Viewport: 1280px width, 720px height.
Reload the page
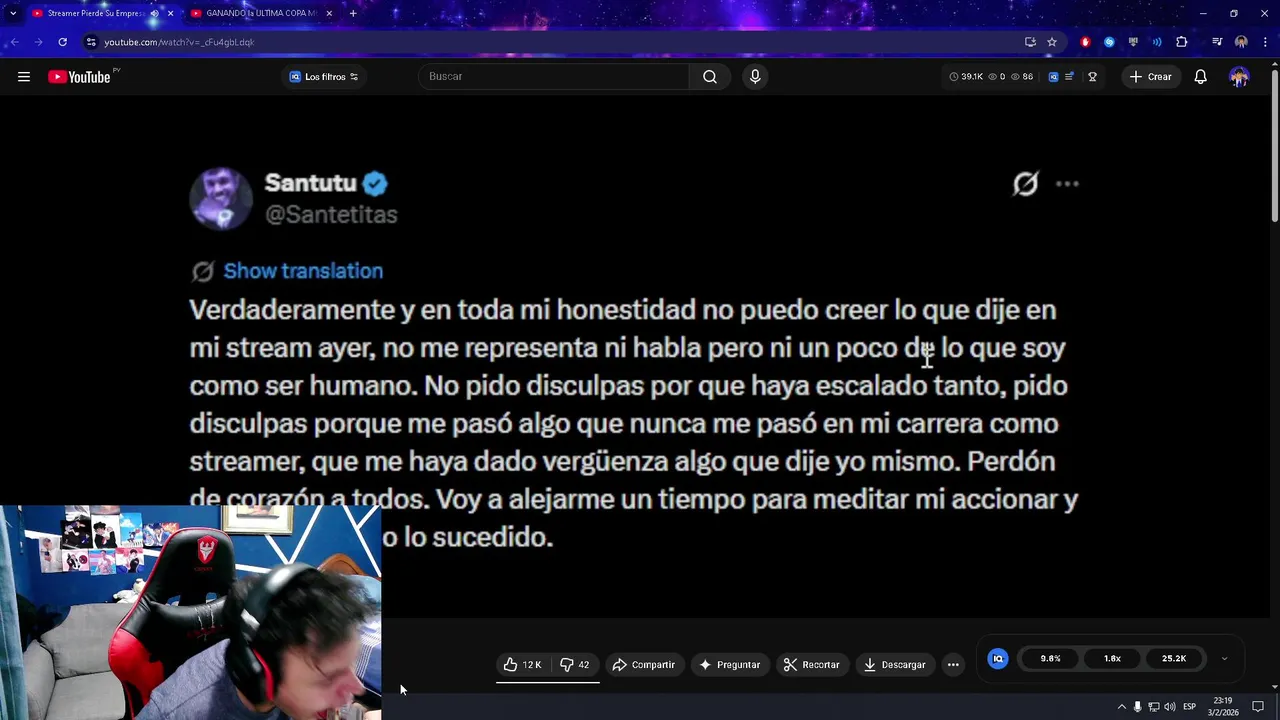[62, 42]
